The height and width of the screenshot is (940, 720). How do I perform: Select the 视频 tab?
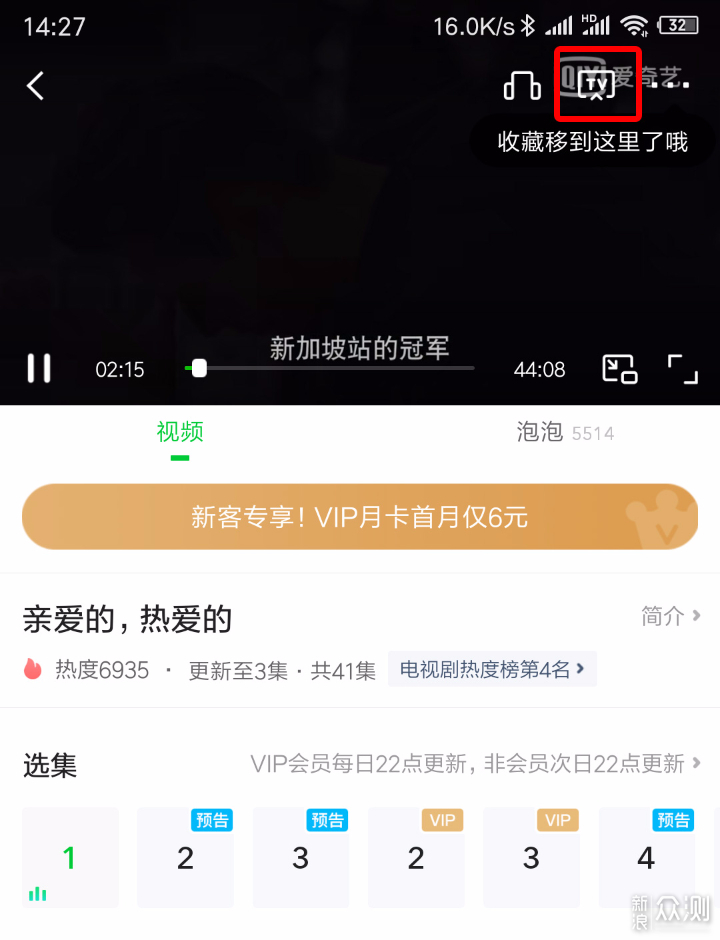pos(179,432)
